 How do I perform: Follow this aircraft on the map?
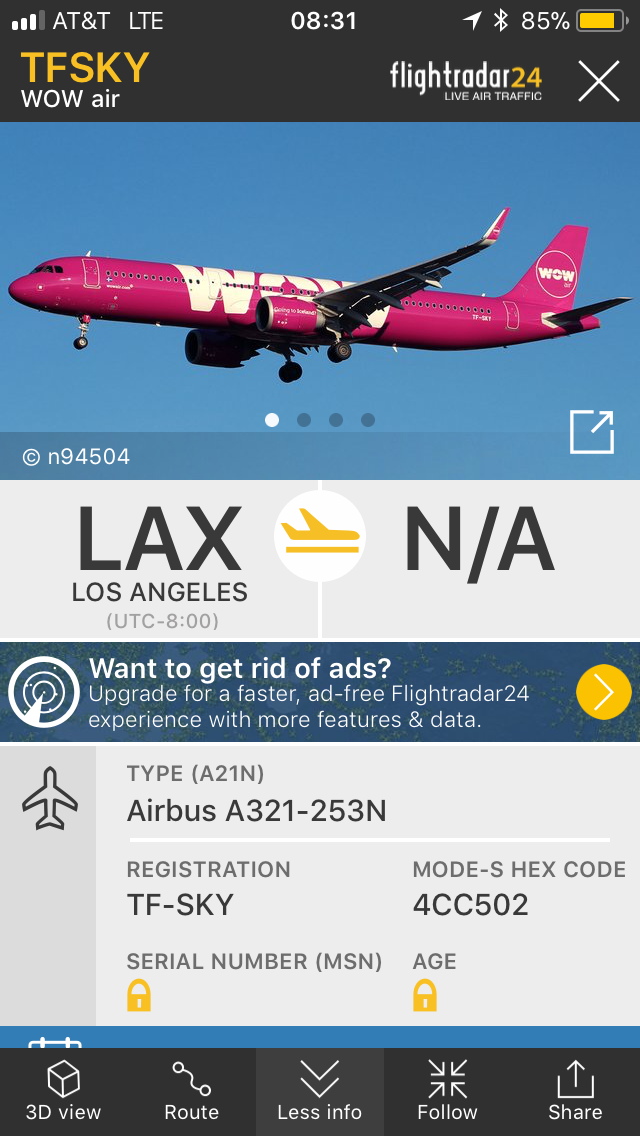point(447,1091)
